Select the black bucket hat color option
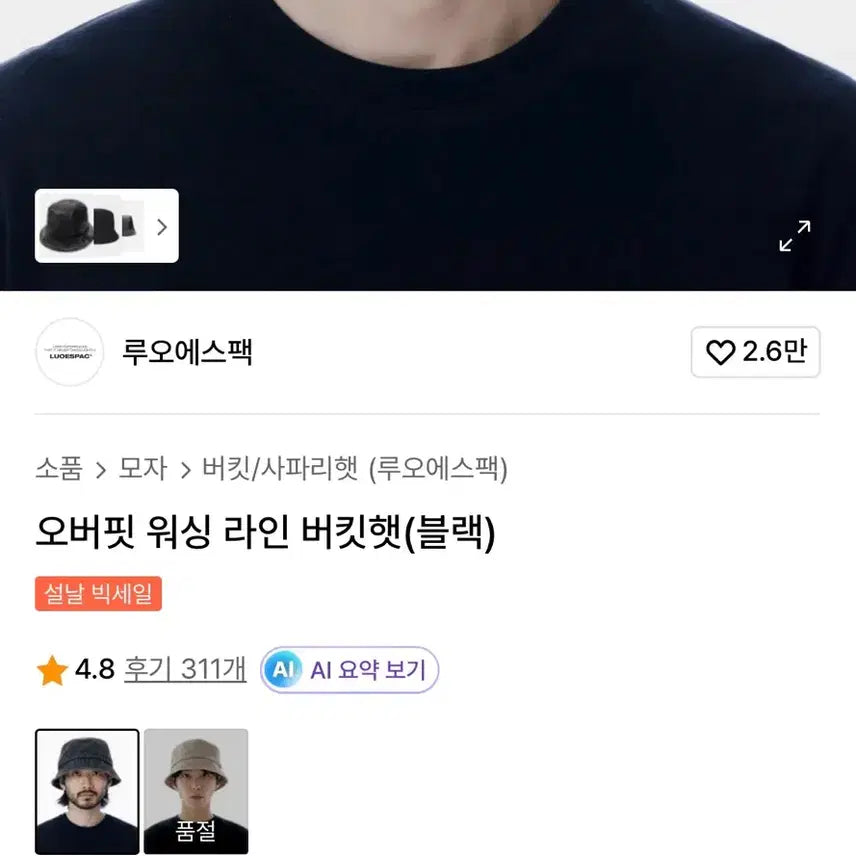 coord(87,791)
